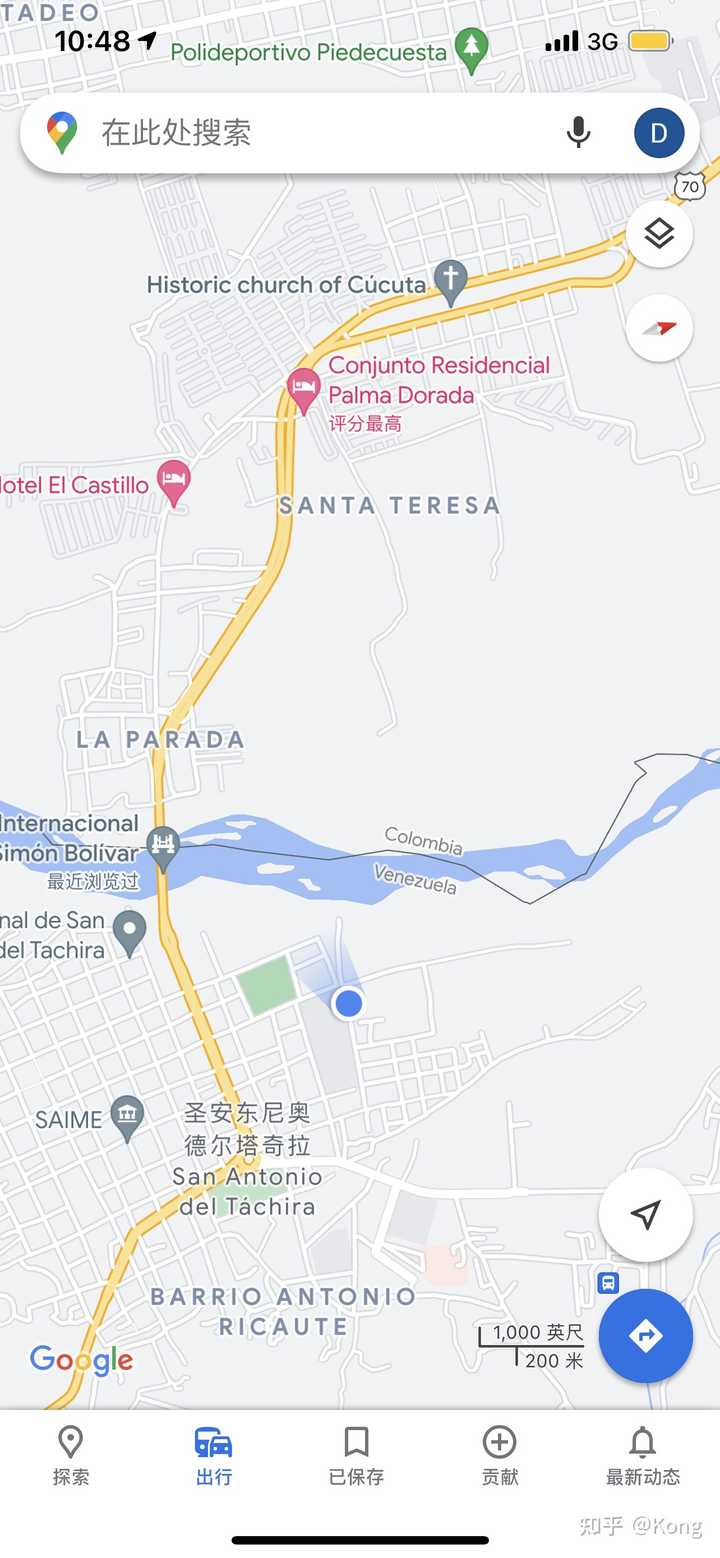Image resolution: width=720 pixels, height=1558 pixels.
Task: Open the 贡献 tab
Action: pyautogui.click(x=499, y=1455)
